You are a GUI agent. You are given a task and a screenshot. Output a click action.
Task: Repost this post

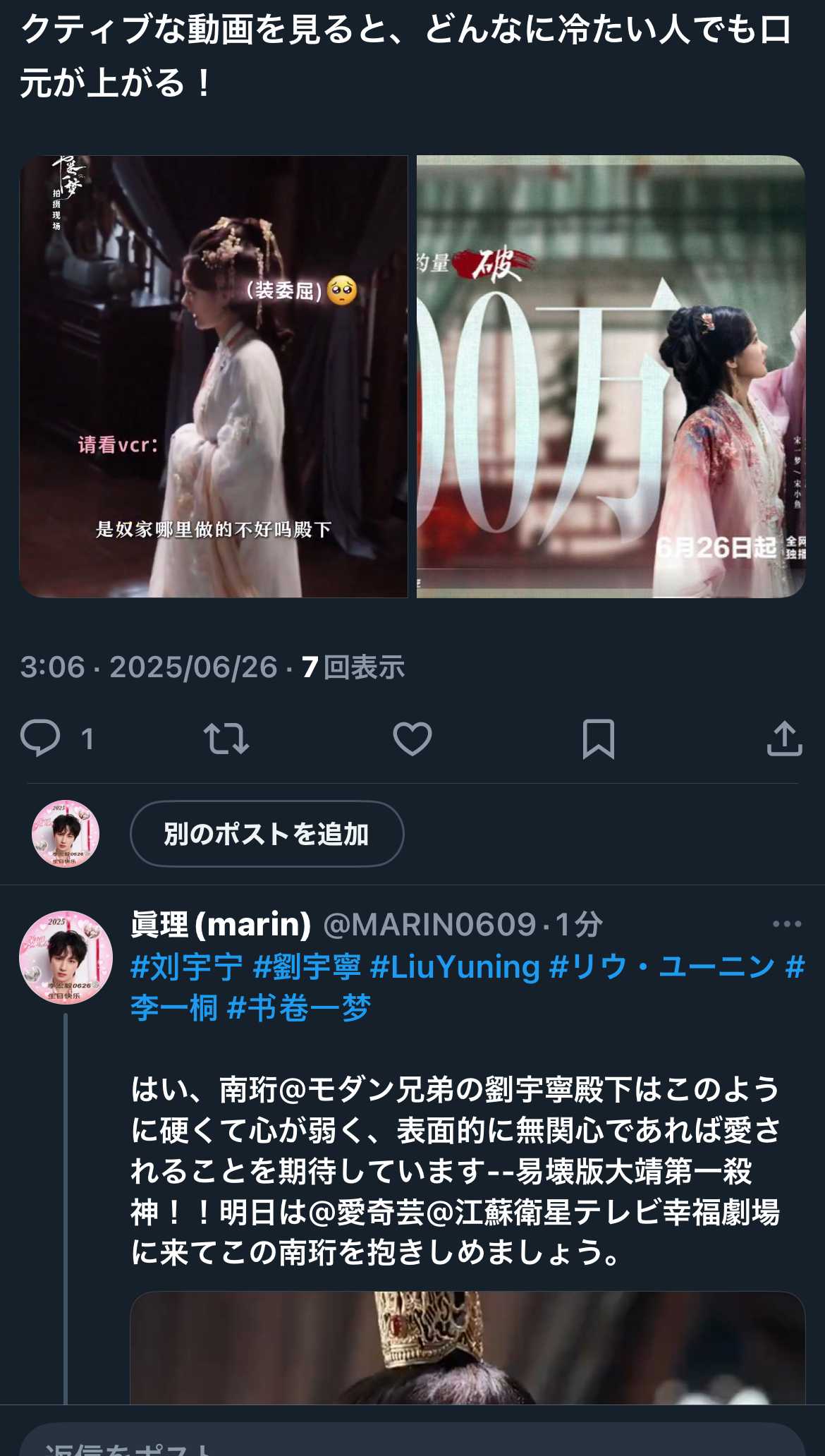226,739
